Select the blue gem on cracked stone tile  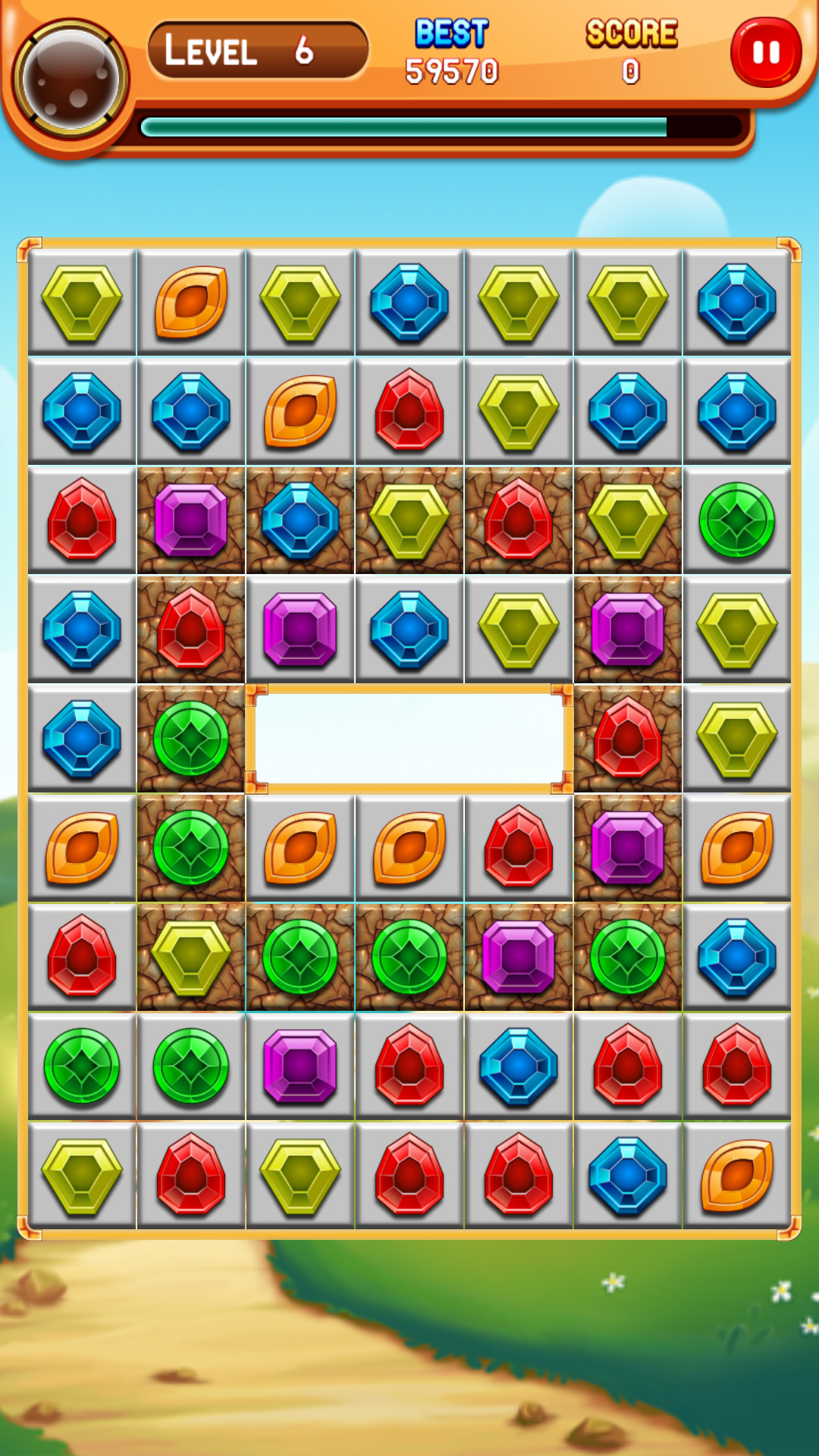coord(300,520)
